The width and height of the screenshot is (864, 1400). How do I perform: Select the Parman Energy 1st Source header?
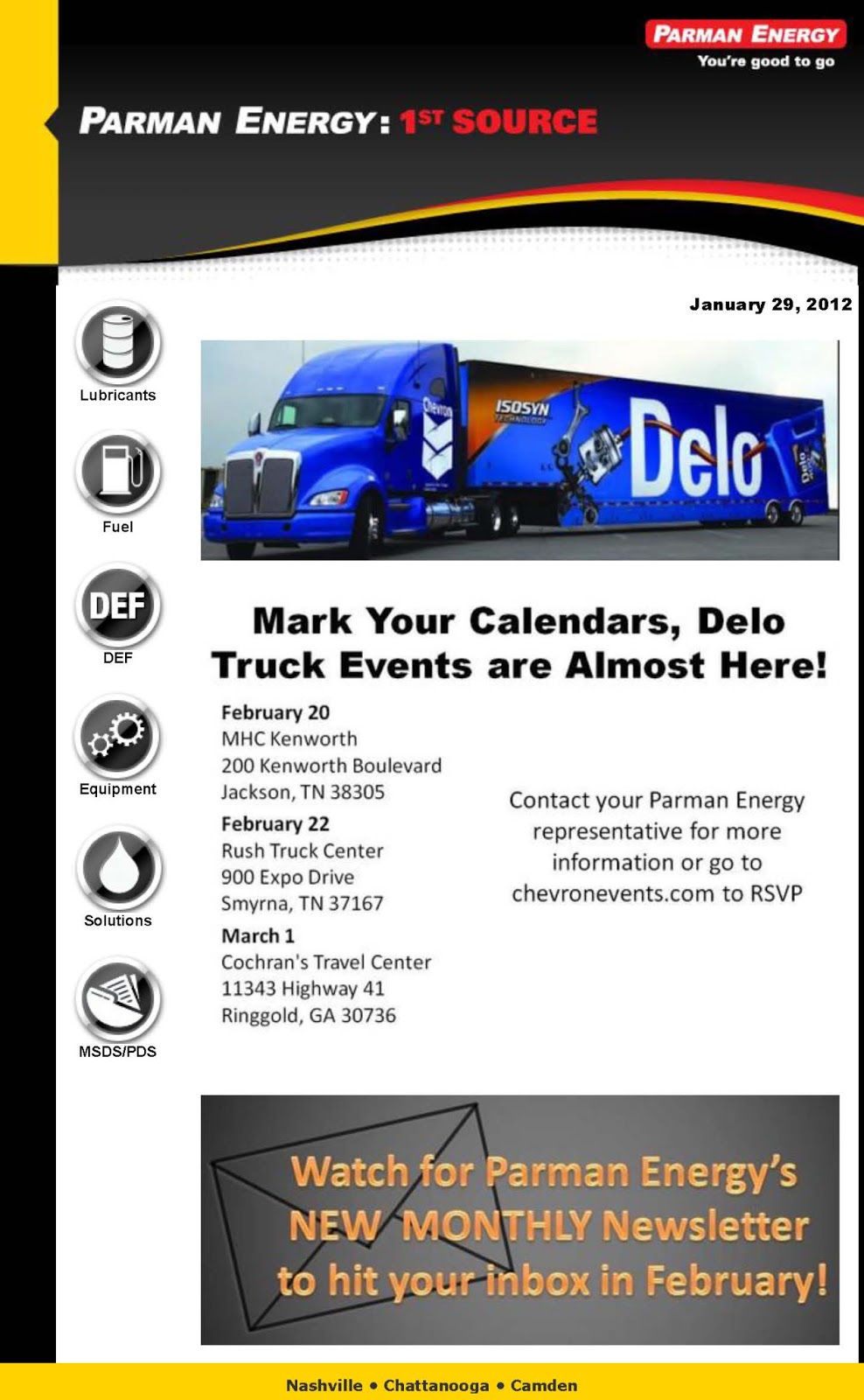[339, 122]
